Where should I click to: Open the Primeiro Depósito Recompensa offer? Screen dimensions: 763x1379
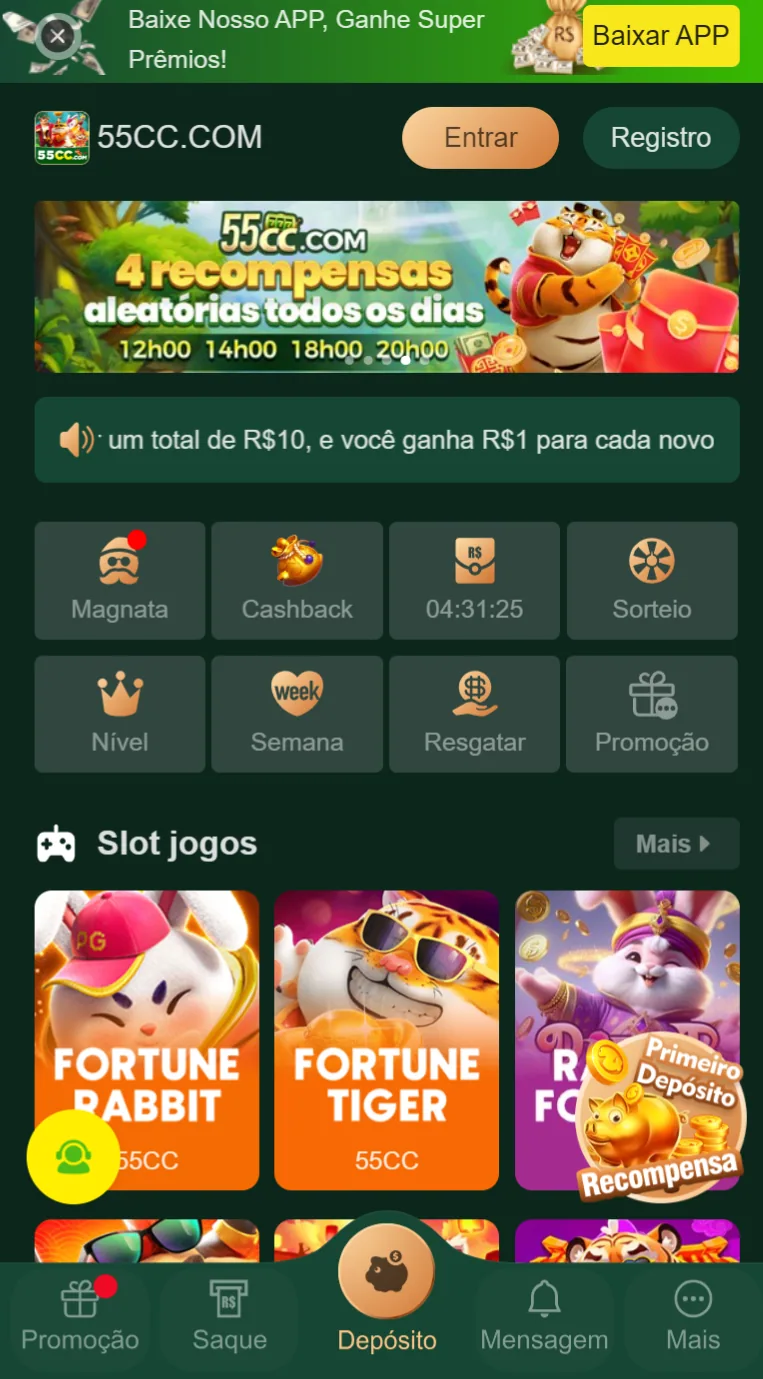pos(660,1120)
